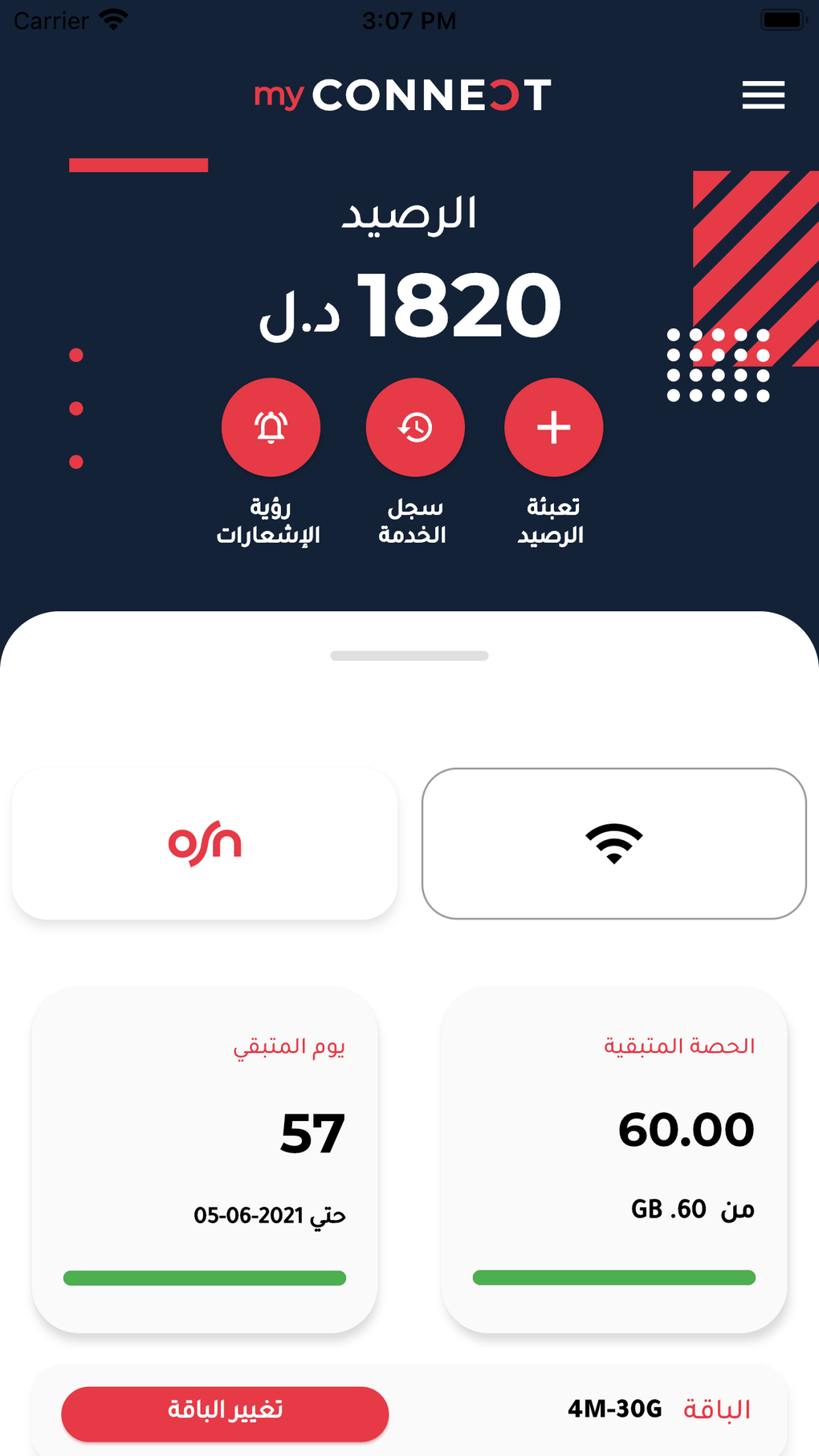
Task: Toggle the days remaining progress indicator
Action: pos(205,1277)
